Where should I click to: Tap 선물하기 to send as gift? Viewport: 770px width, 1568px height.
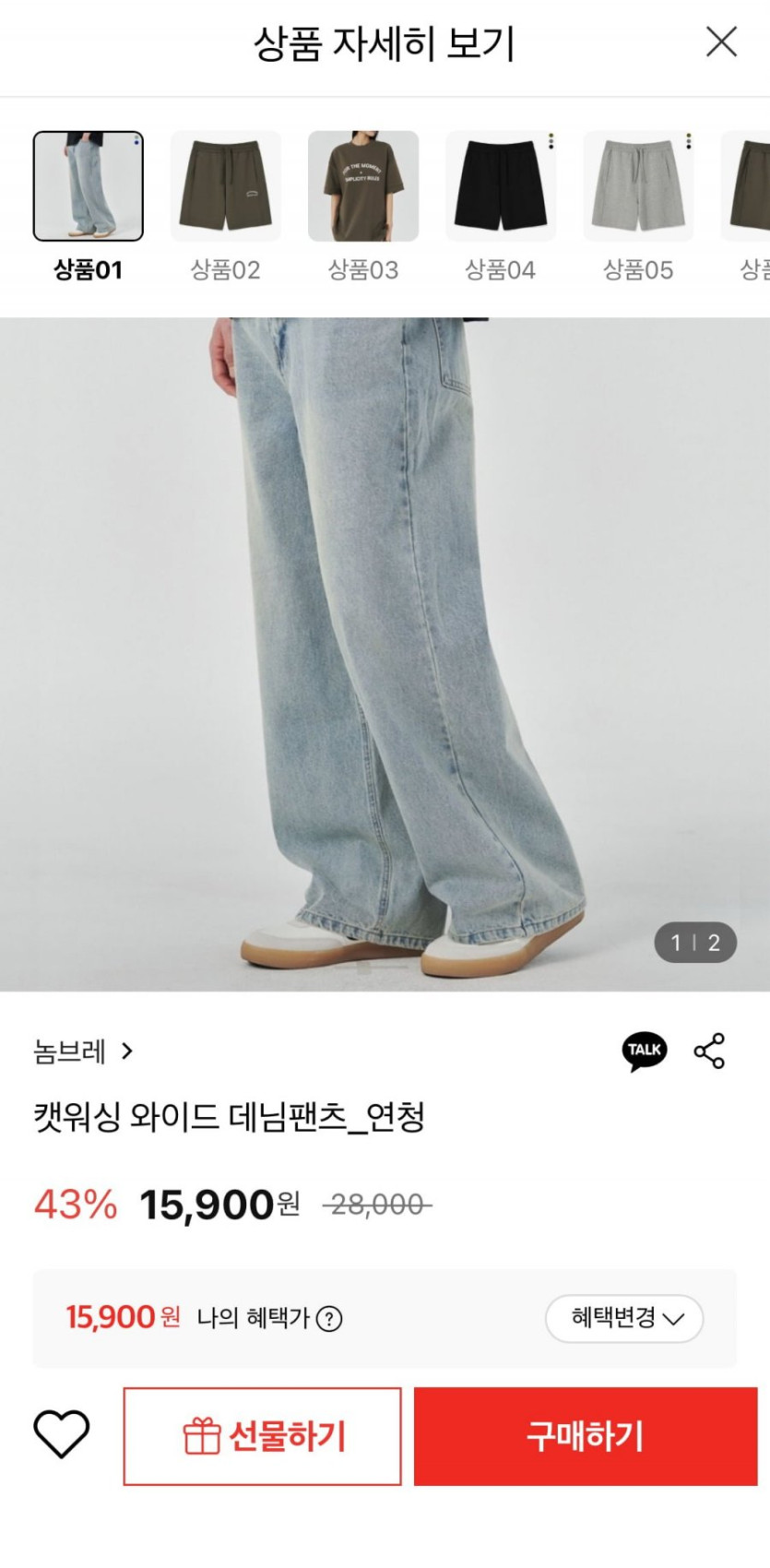pos(262,1436)
